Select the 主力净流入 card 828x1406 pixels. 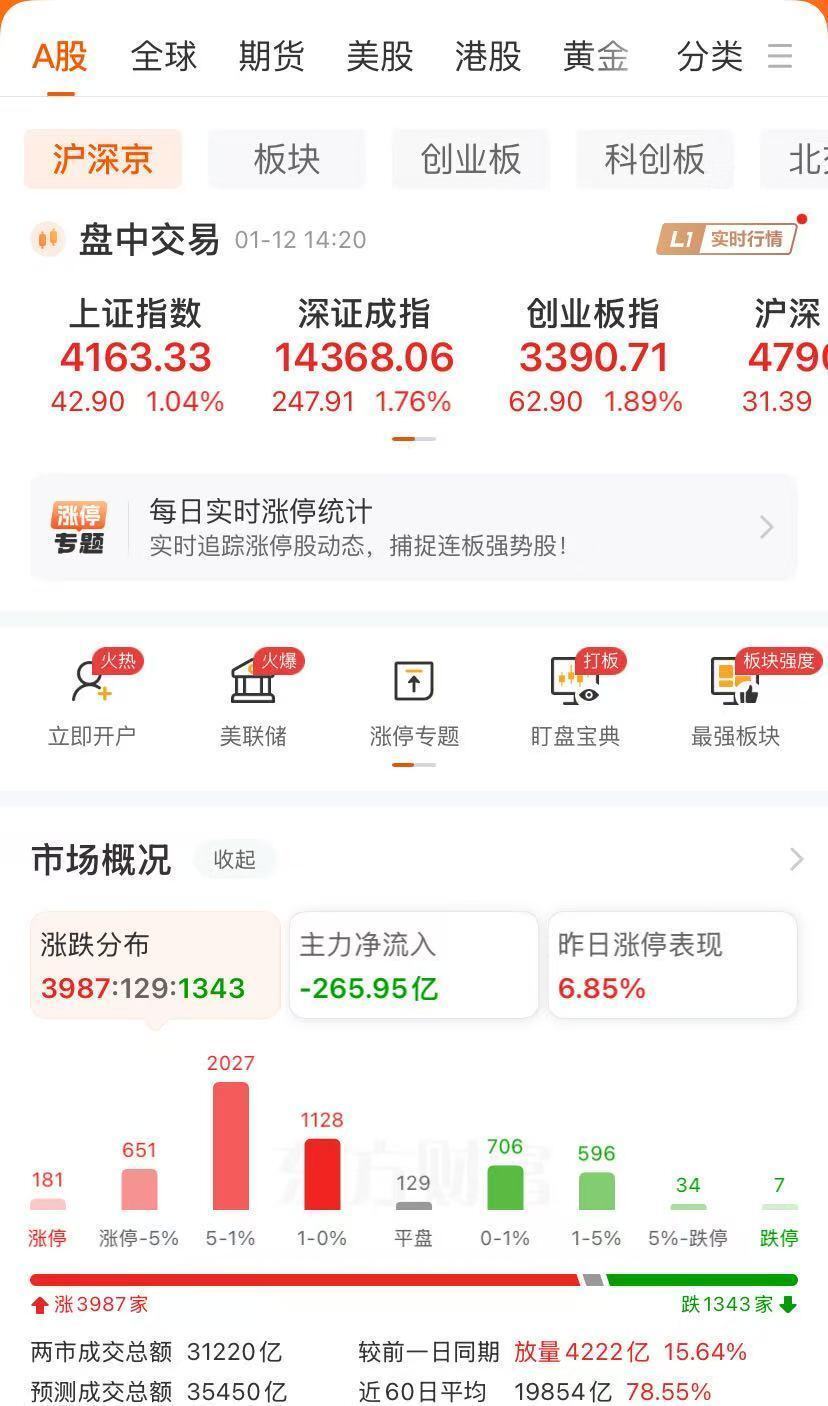[x=413, y=964]
